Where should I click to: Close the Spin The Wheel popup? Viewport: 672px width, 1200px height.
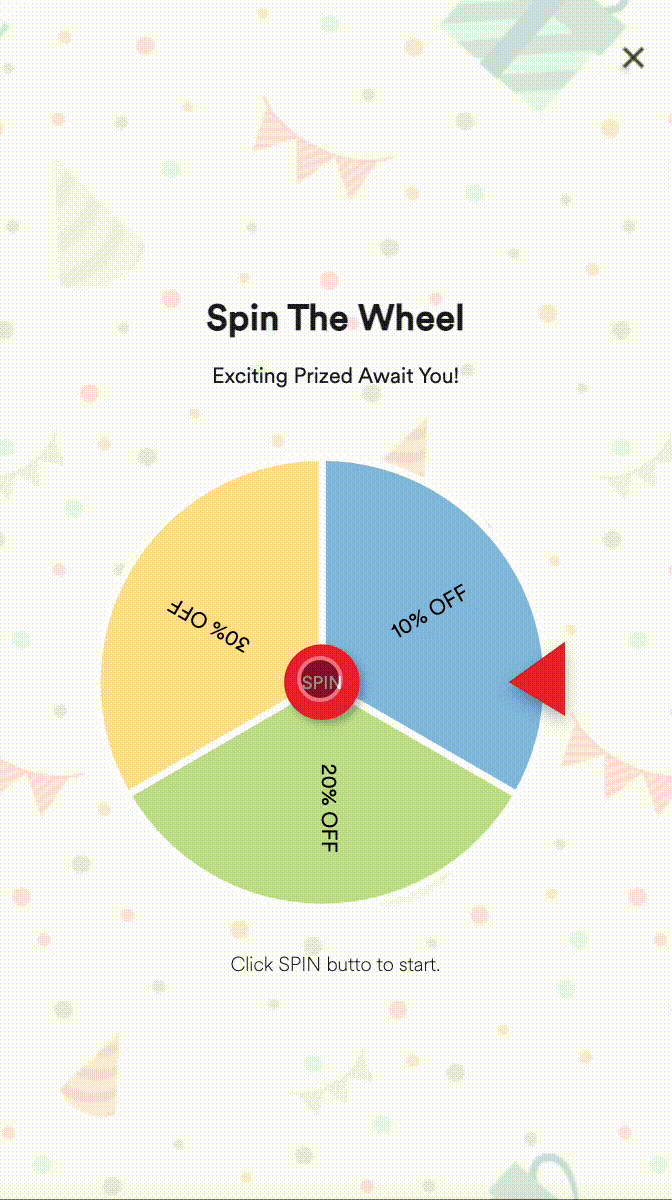coord(632,58)
